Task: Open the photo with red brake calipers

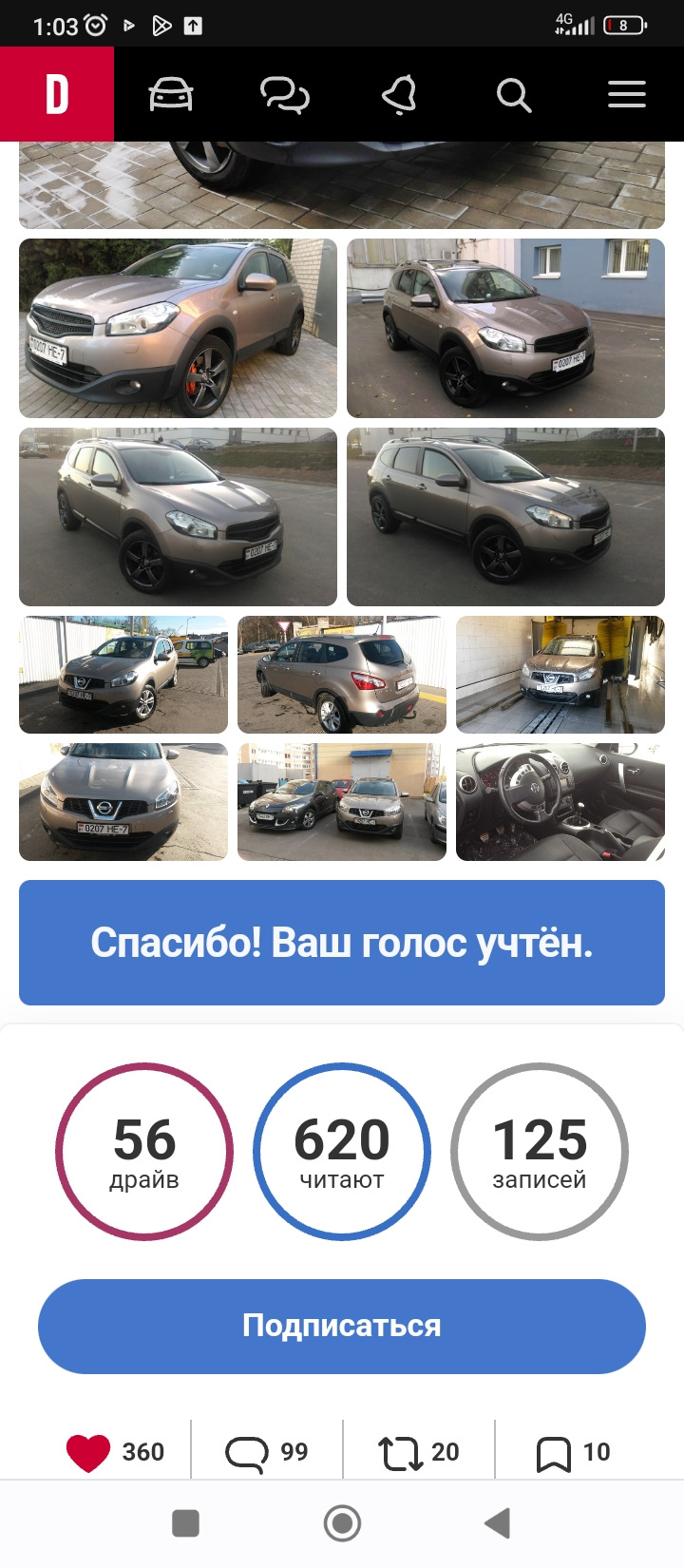Action: pyautogui.click(x=178, y=329)
